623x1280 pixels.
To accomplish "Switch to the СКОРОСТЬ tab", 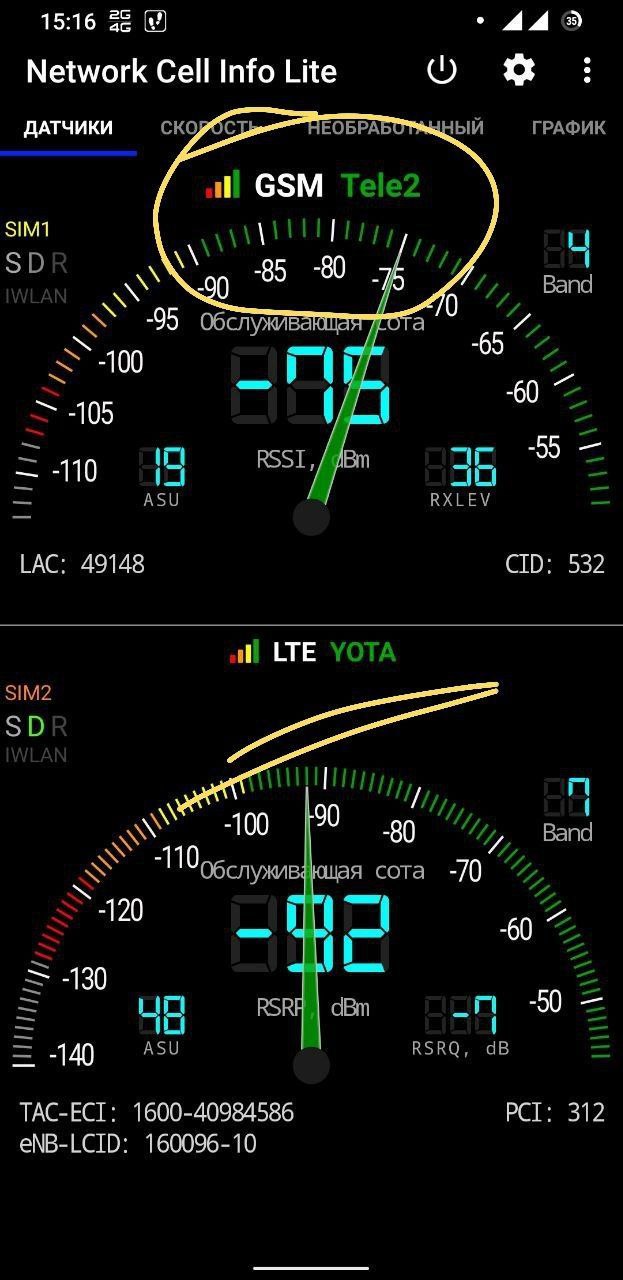I will click(211, 128).
